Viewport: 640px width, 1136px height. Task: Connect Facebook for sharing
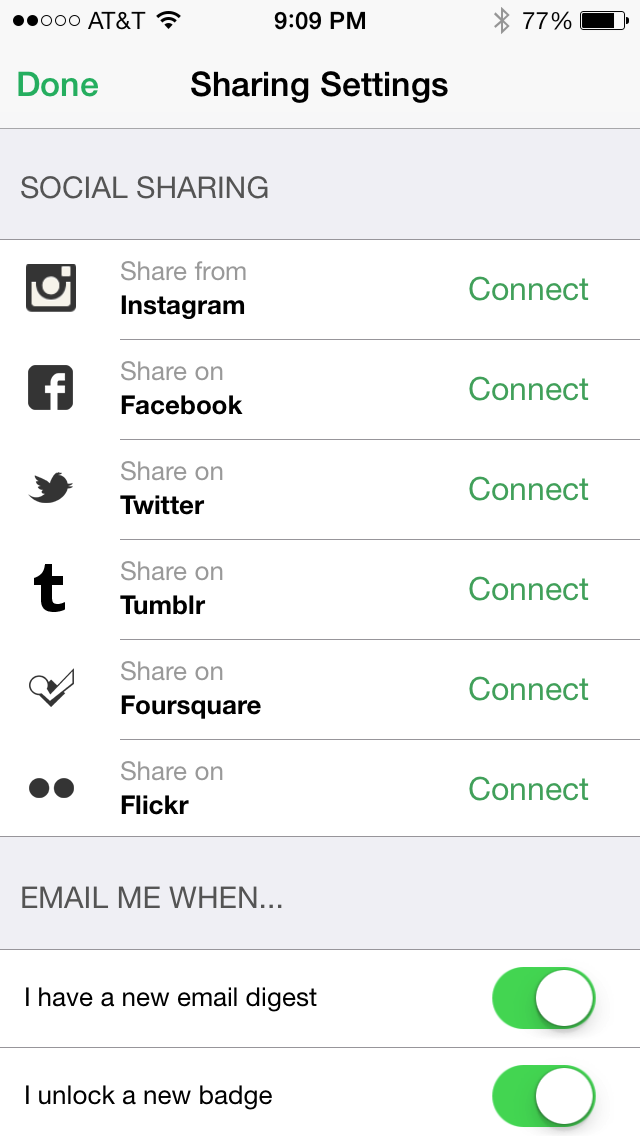pyautogui.click(x=528, y=390)
